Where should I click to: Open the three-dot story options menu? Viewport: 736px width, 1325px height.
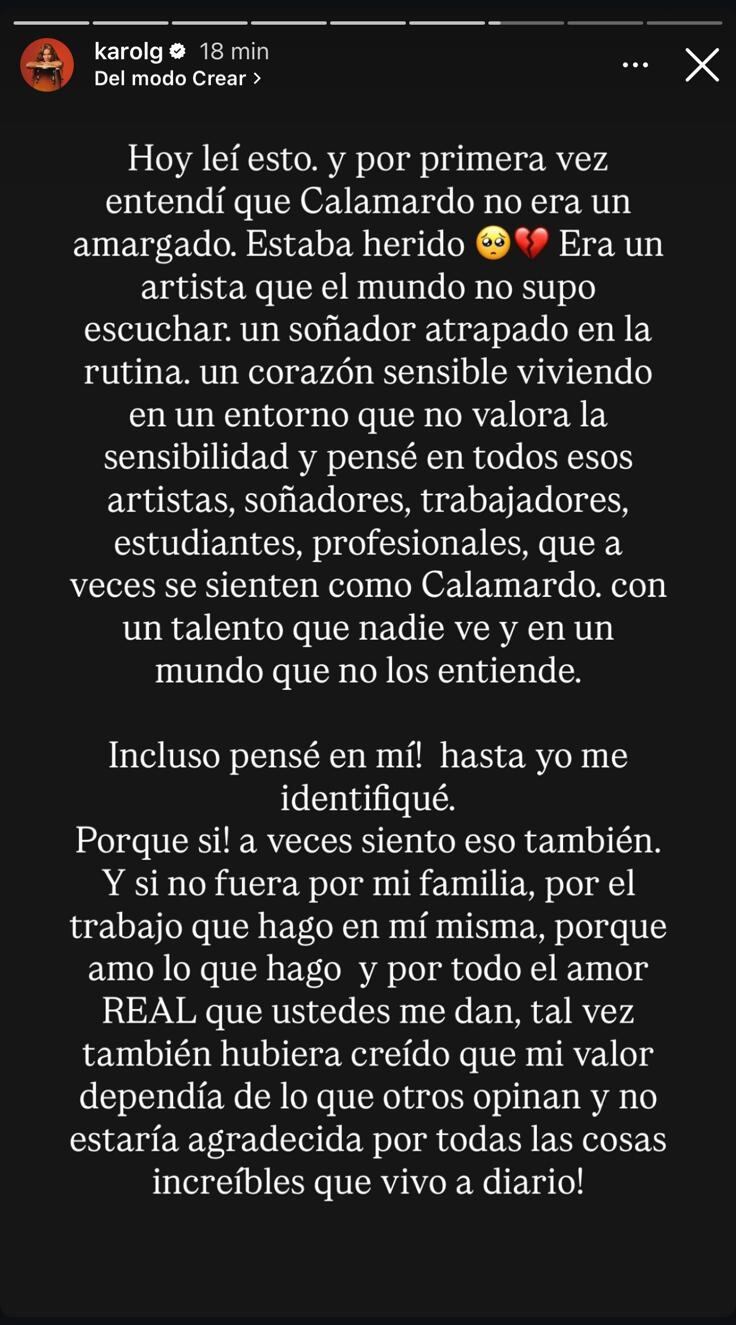click(635, 65)
